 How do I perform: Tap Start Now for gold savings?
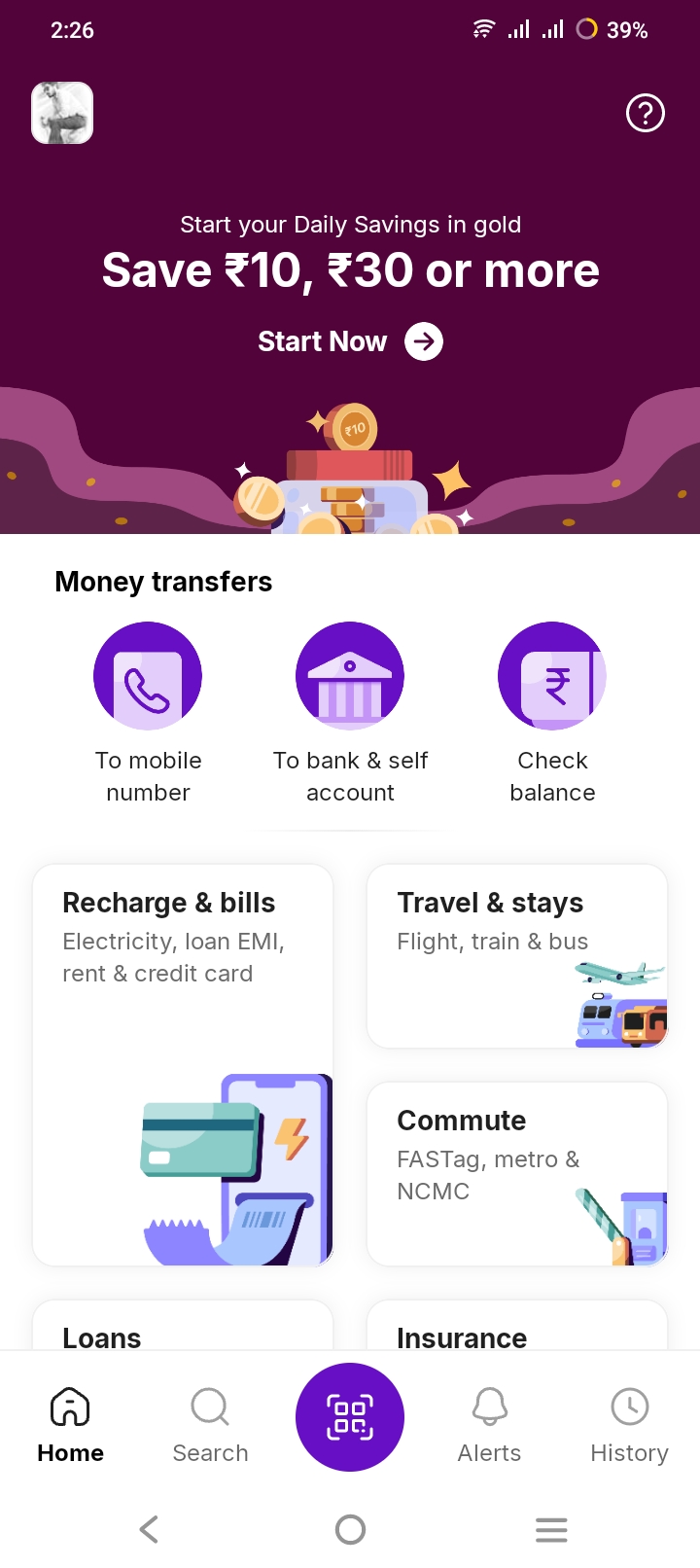[350, 341]
